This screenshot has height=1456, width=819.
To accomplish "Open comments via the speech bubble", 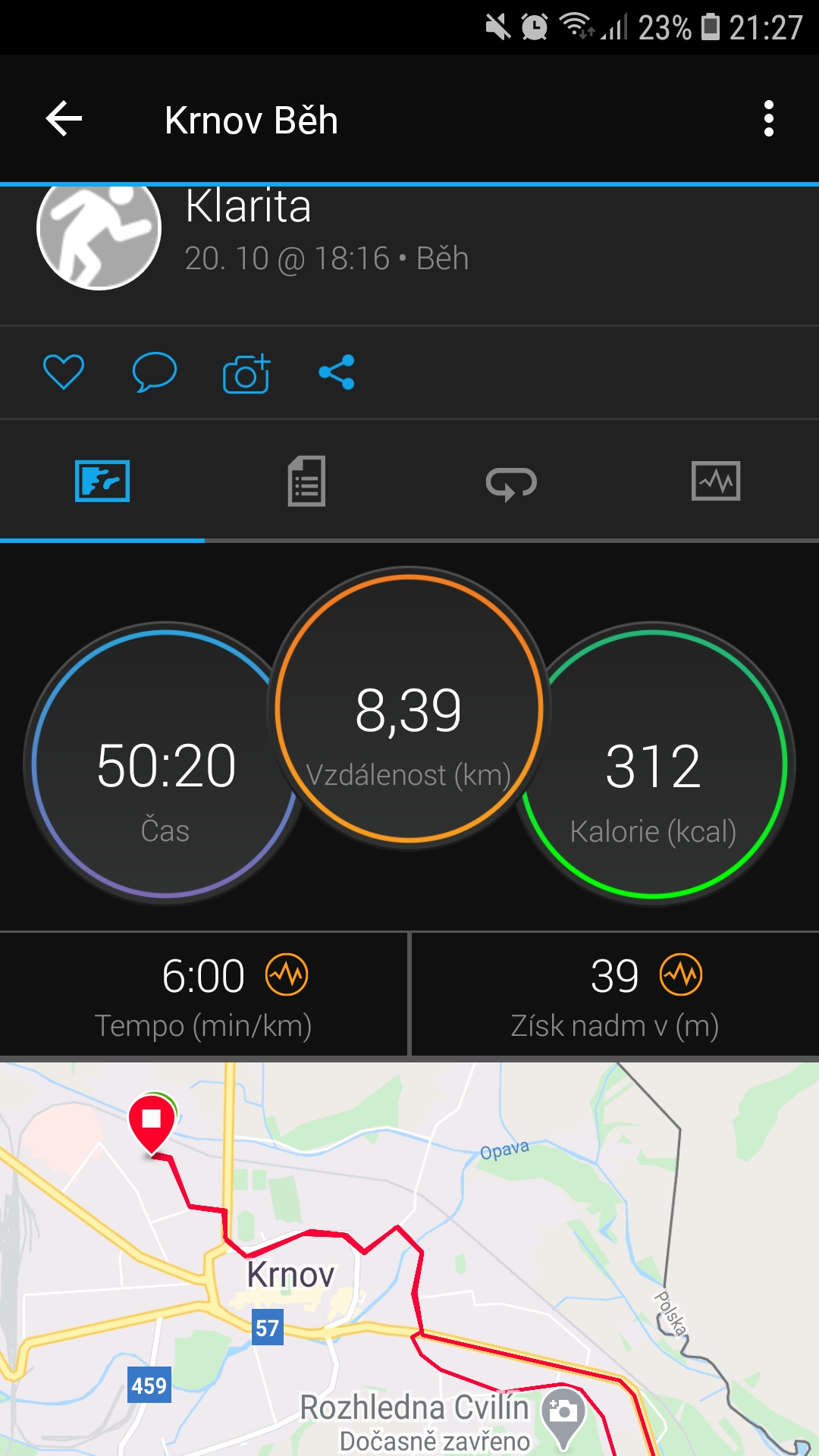I will (155, 372).
